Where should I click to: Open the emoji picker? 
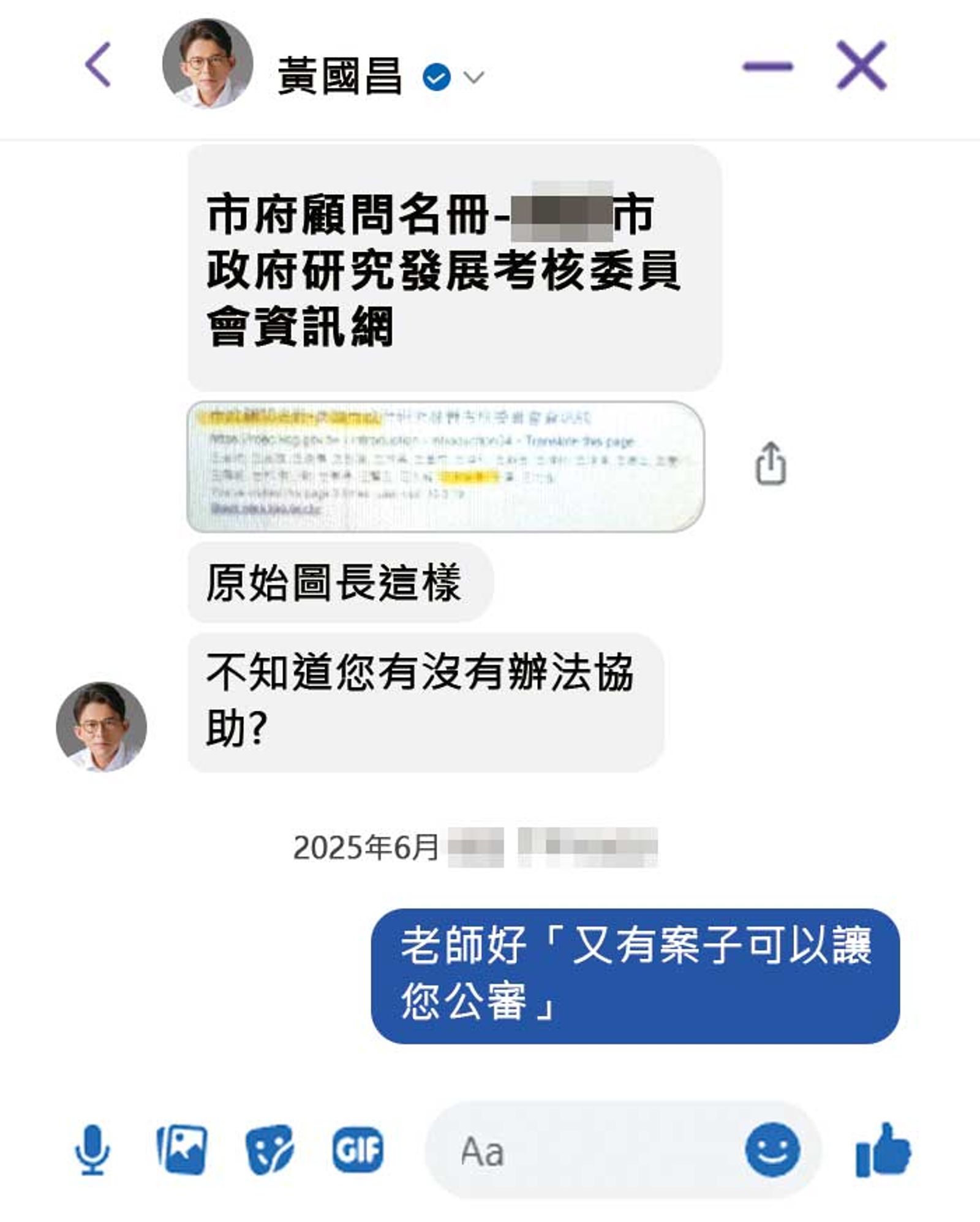772,1150
